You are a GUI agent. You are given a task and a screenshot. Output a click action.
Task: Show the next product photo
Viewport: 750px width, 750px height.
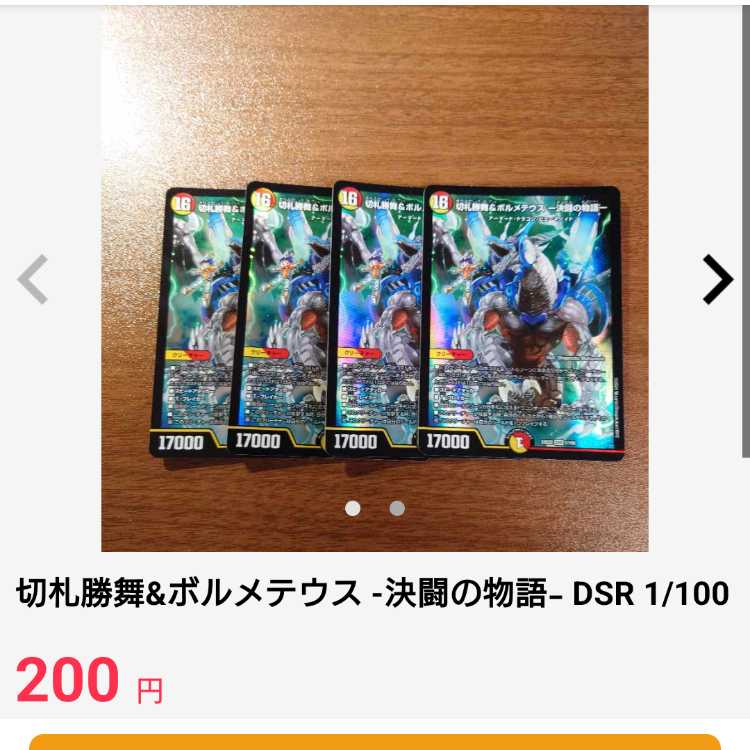[717, 279]
